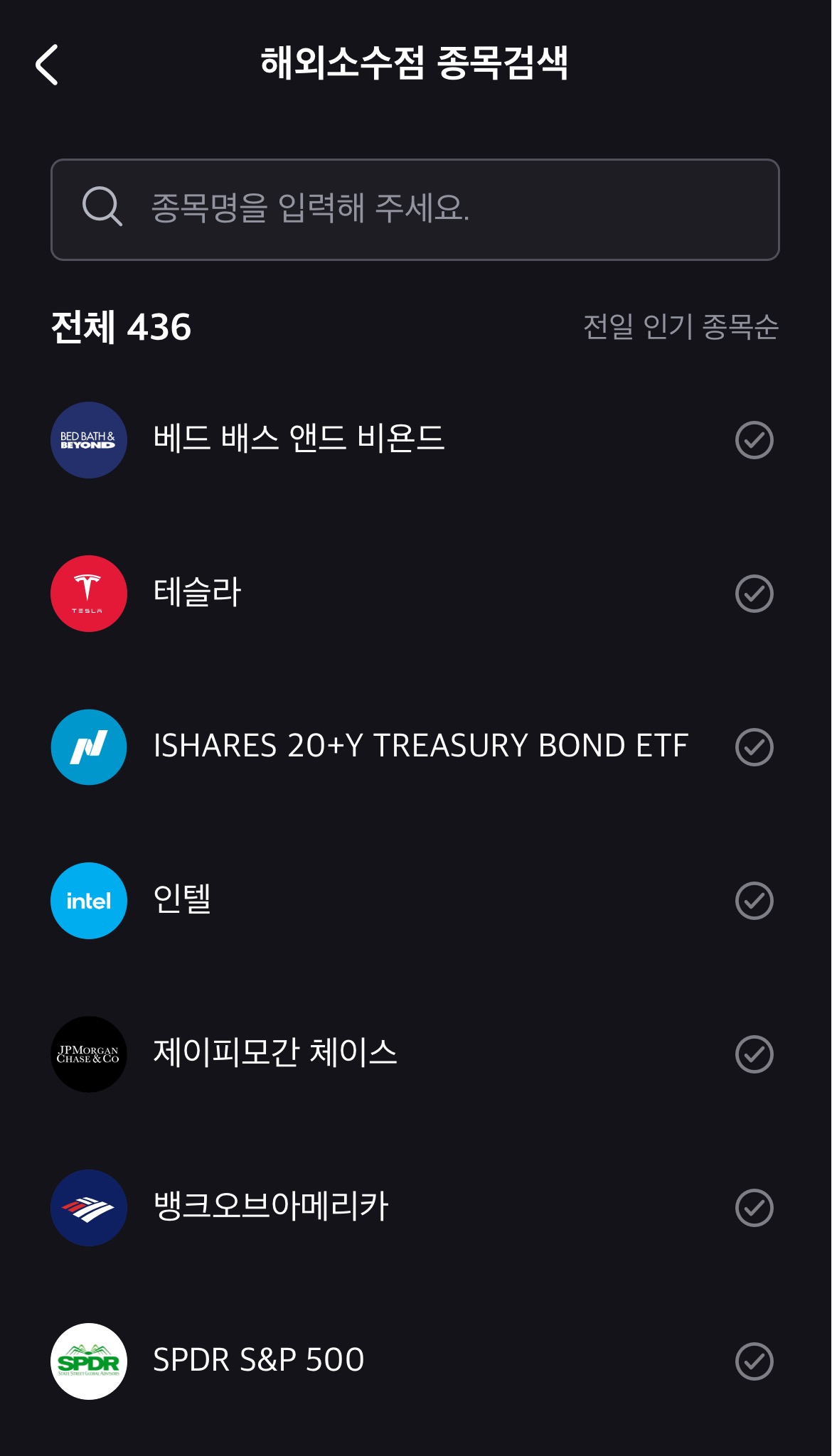The image size is (832, 1456).
Task: Tap the 종목명을 입력해 주세요 search field
Action: 415,210
